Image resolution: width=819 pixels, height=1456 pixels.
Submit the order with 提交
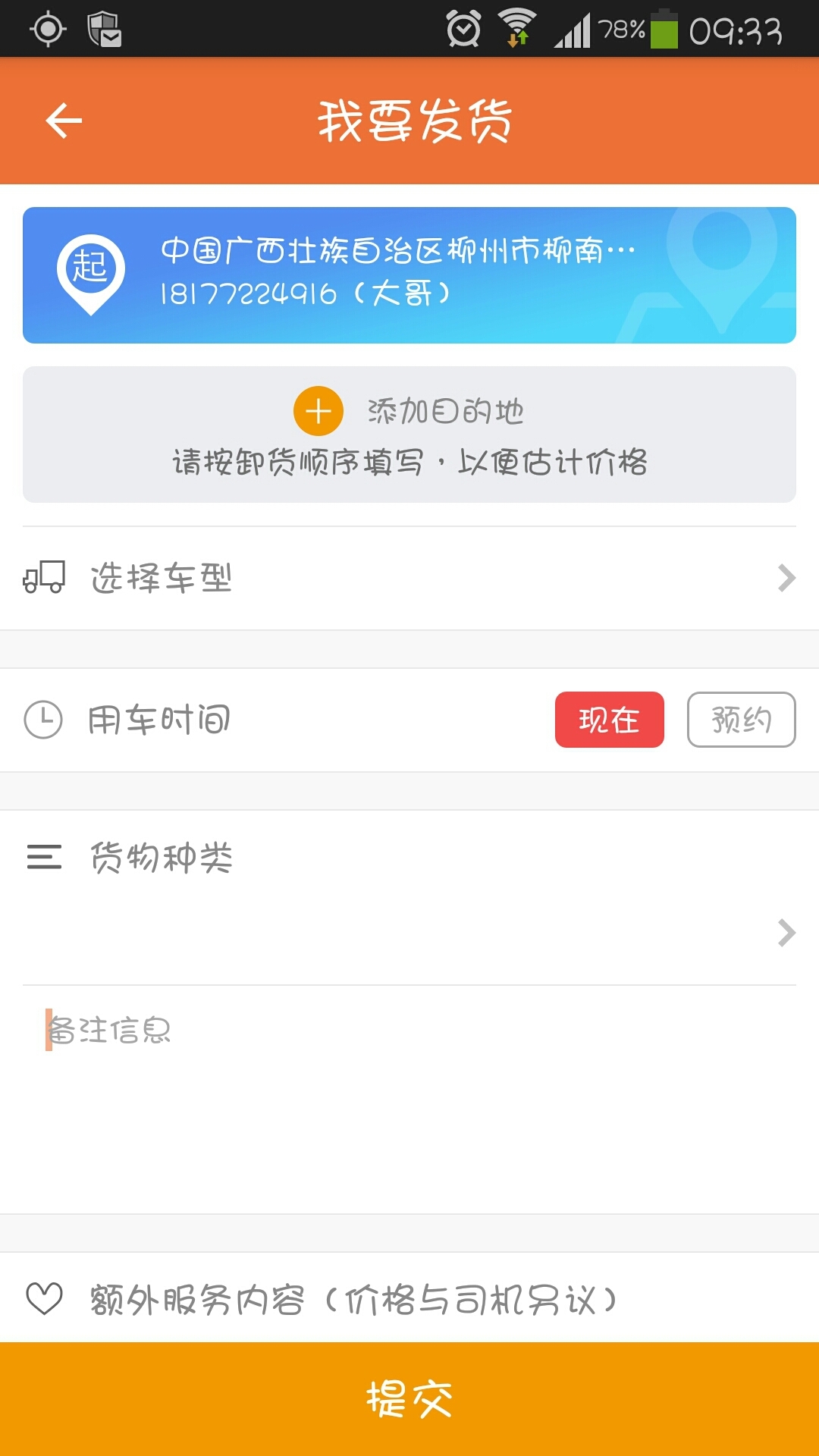(x=409, y=1399)
